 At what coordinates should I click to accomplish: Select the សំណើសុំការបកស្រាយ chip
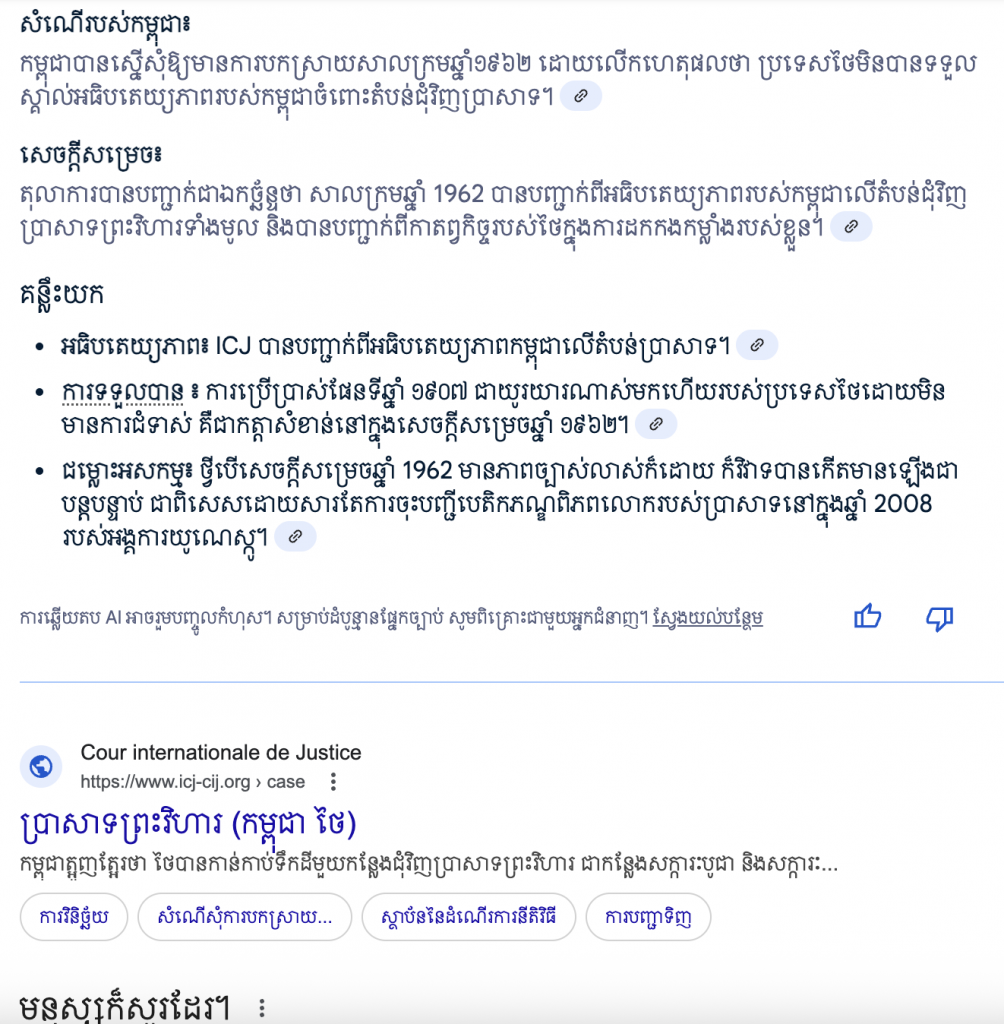pos(244,916)
